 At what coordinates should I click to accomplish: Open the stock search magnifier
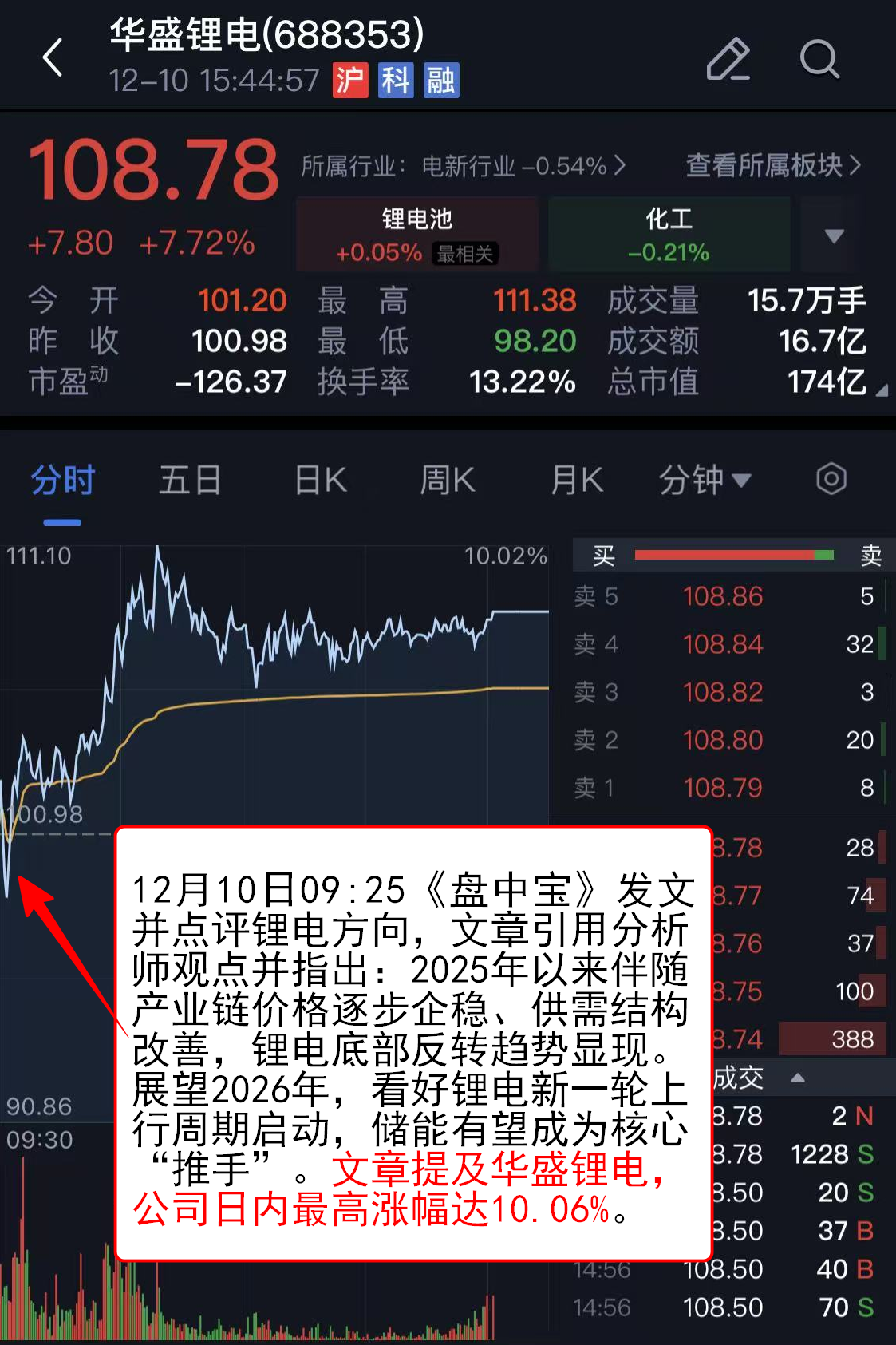pyautogui.click(x=819, y=59)
